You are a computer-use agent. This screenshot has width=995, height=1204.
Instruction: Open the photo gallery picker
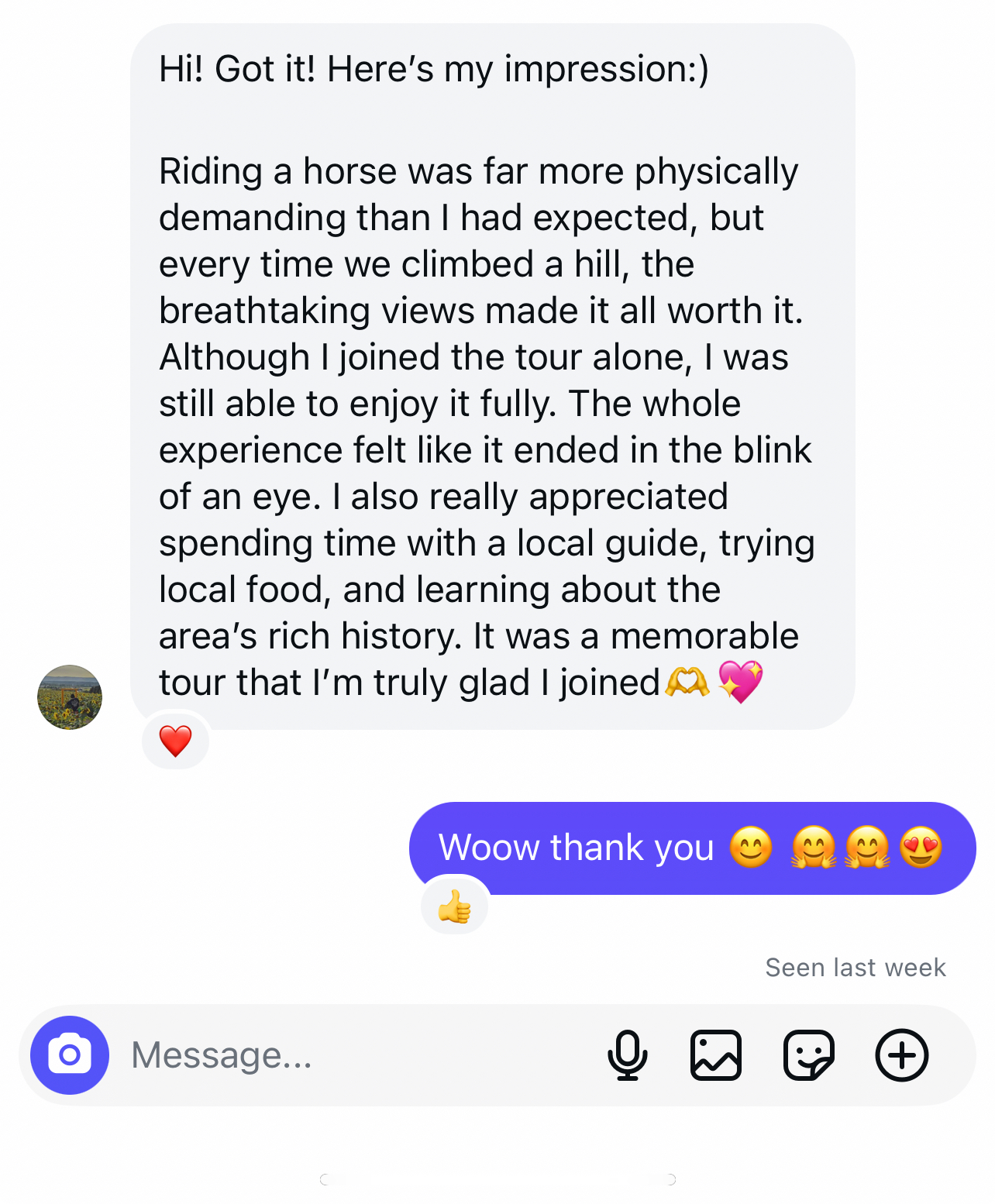click(x=715, y=1054)
